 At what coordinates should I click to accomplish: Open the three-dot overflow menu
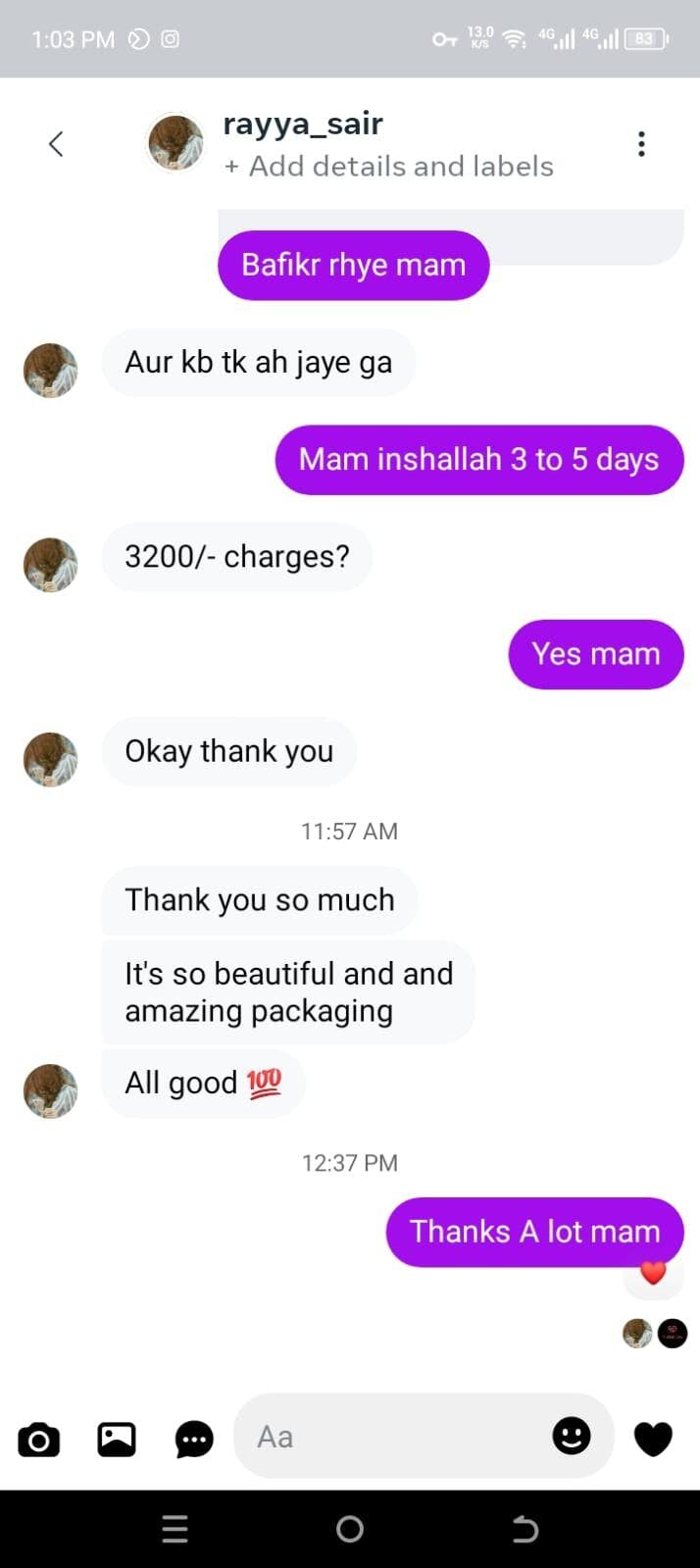pyautogui.click(x=641, y=144)
